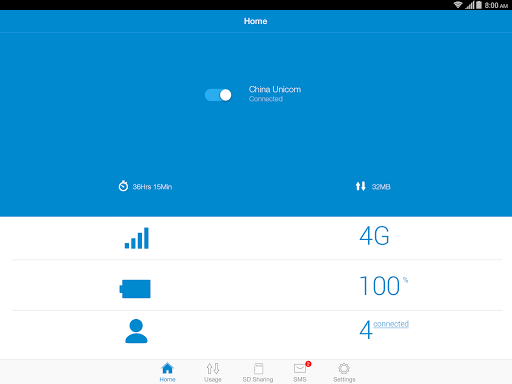Open the Settings tab

344,373
